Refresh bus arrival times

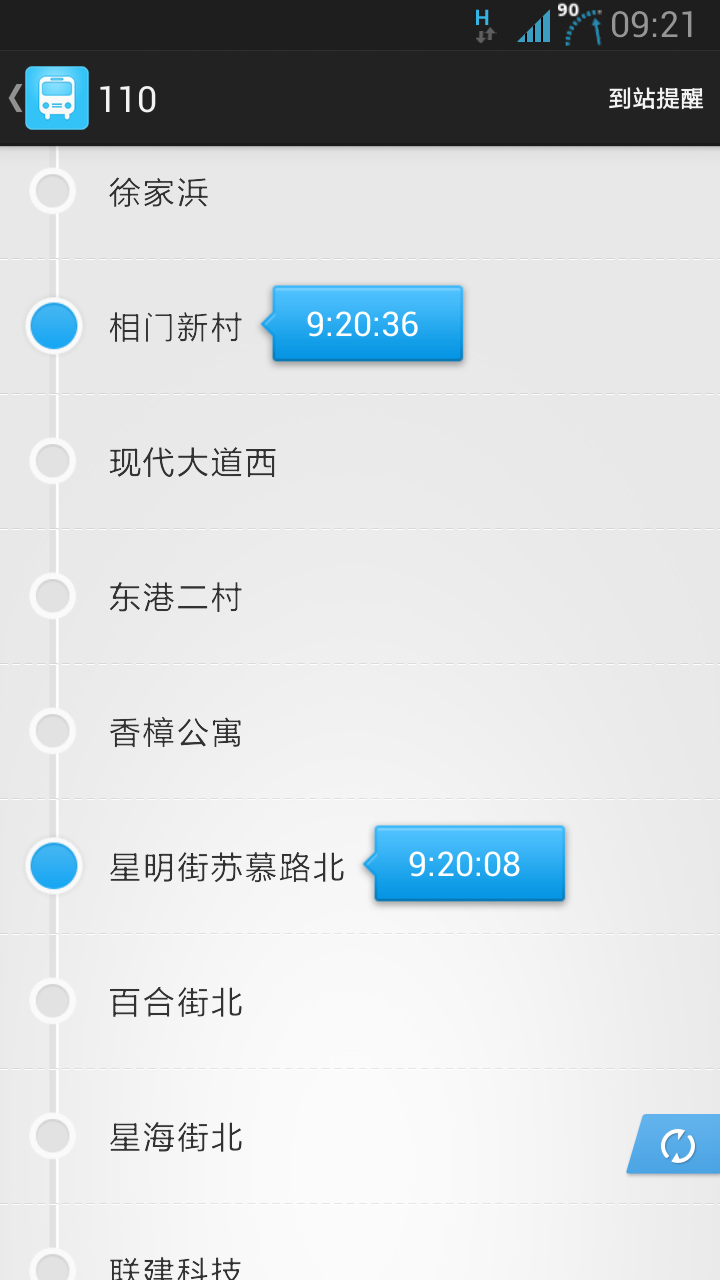click(x=676, y=1144)
